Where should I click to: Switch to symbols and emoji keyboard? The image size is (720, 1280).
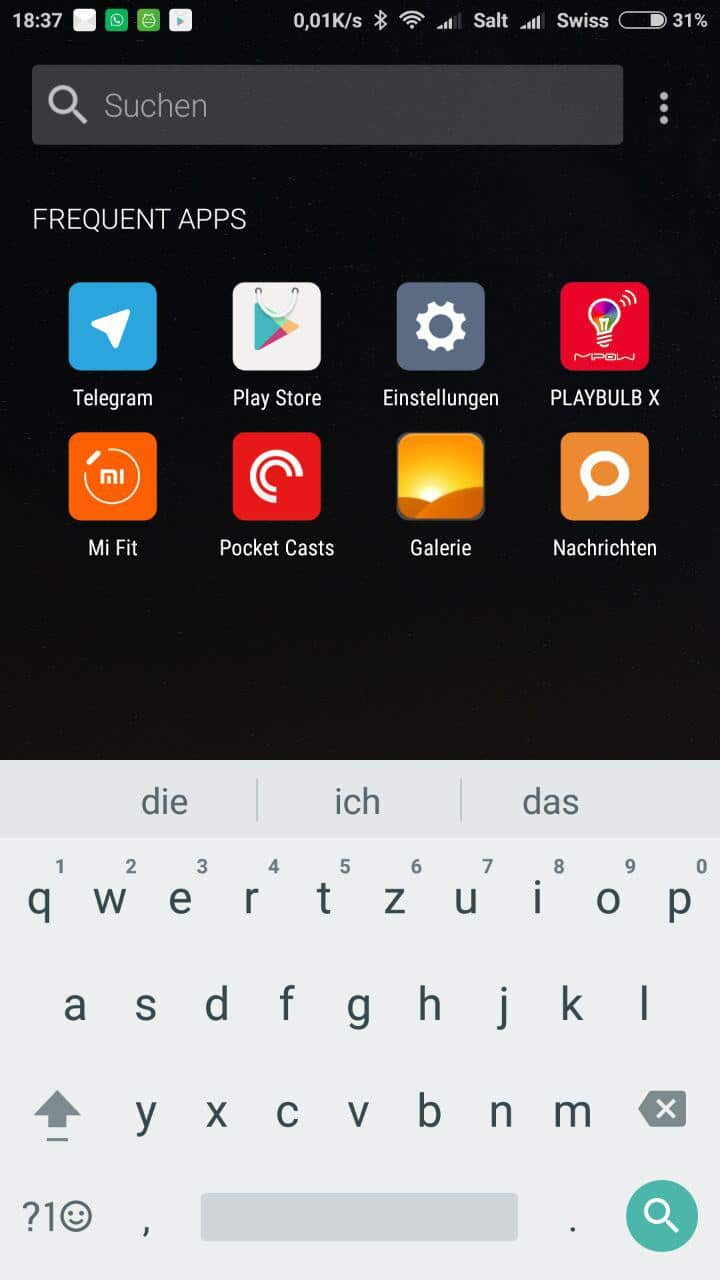click(x=57, y=1216)
